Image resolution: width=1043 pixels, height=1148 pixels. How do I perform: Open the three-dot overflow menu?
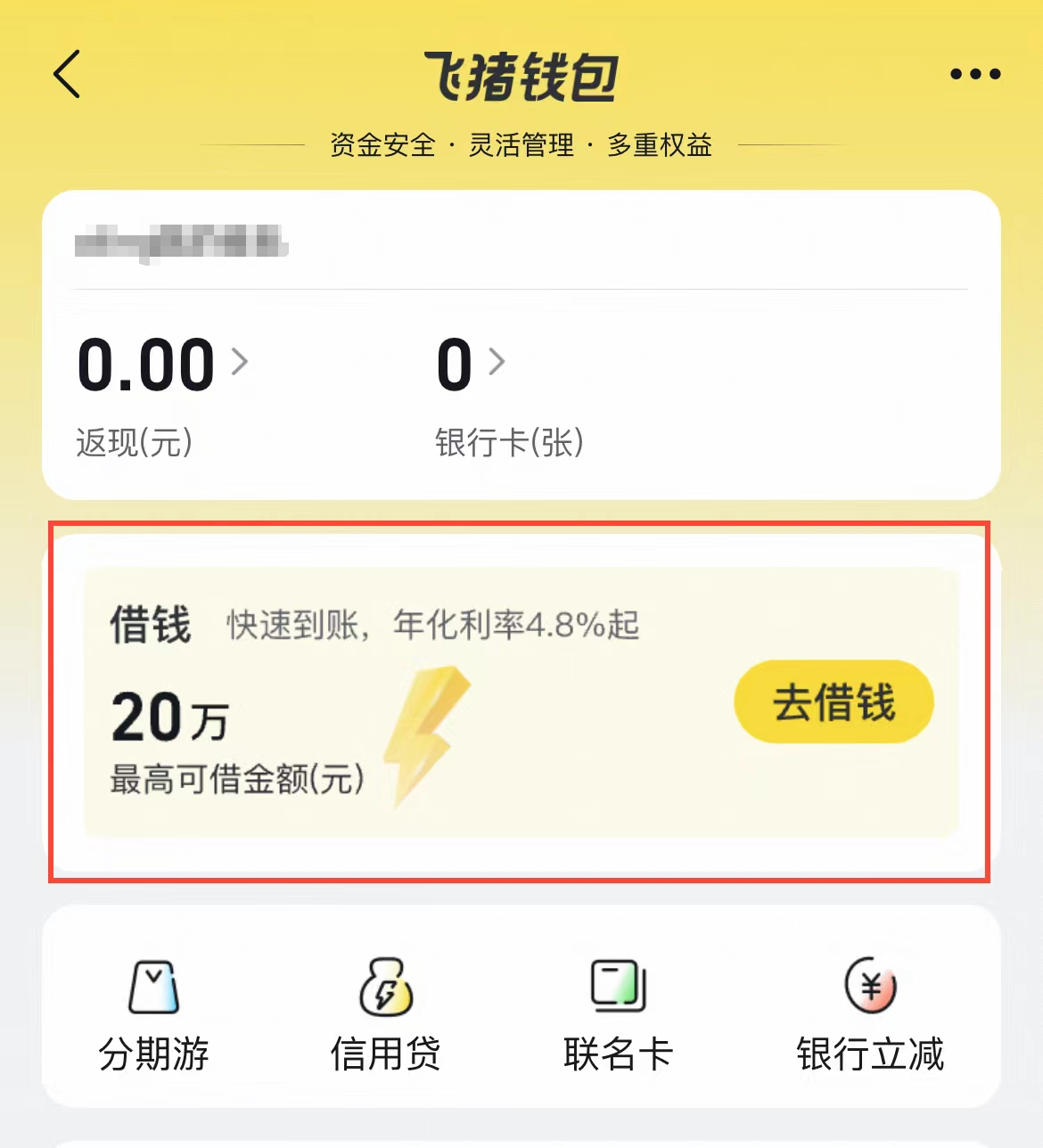coord(974,74)
